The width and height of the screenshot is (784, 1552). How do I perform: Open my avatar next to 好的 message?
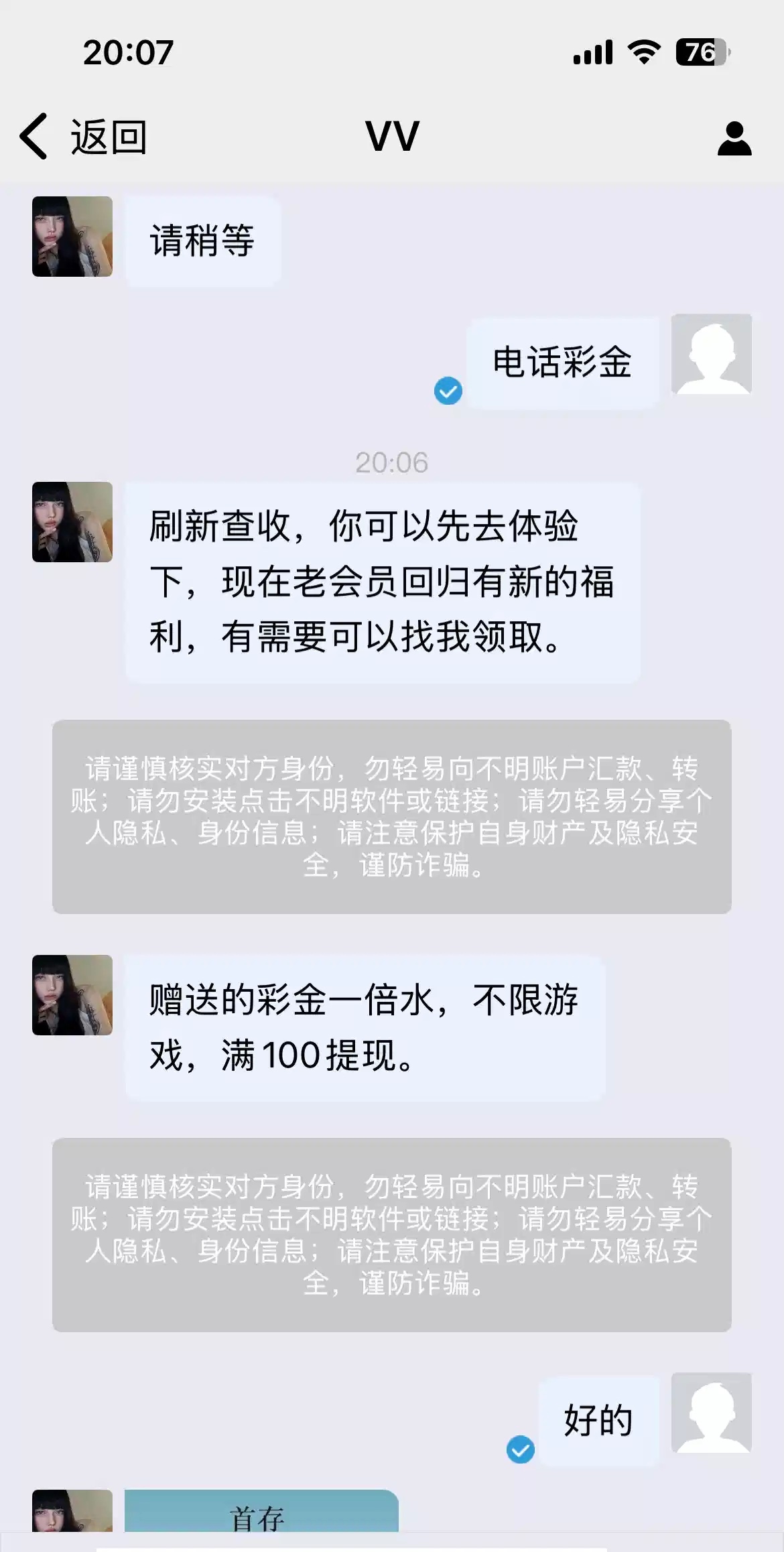(711, 1413)
